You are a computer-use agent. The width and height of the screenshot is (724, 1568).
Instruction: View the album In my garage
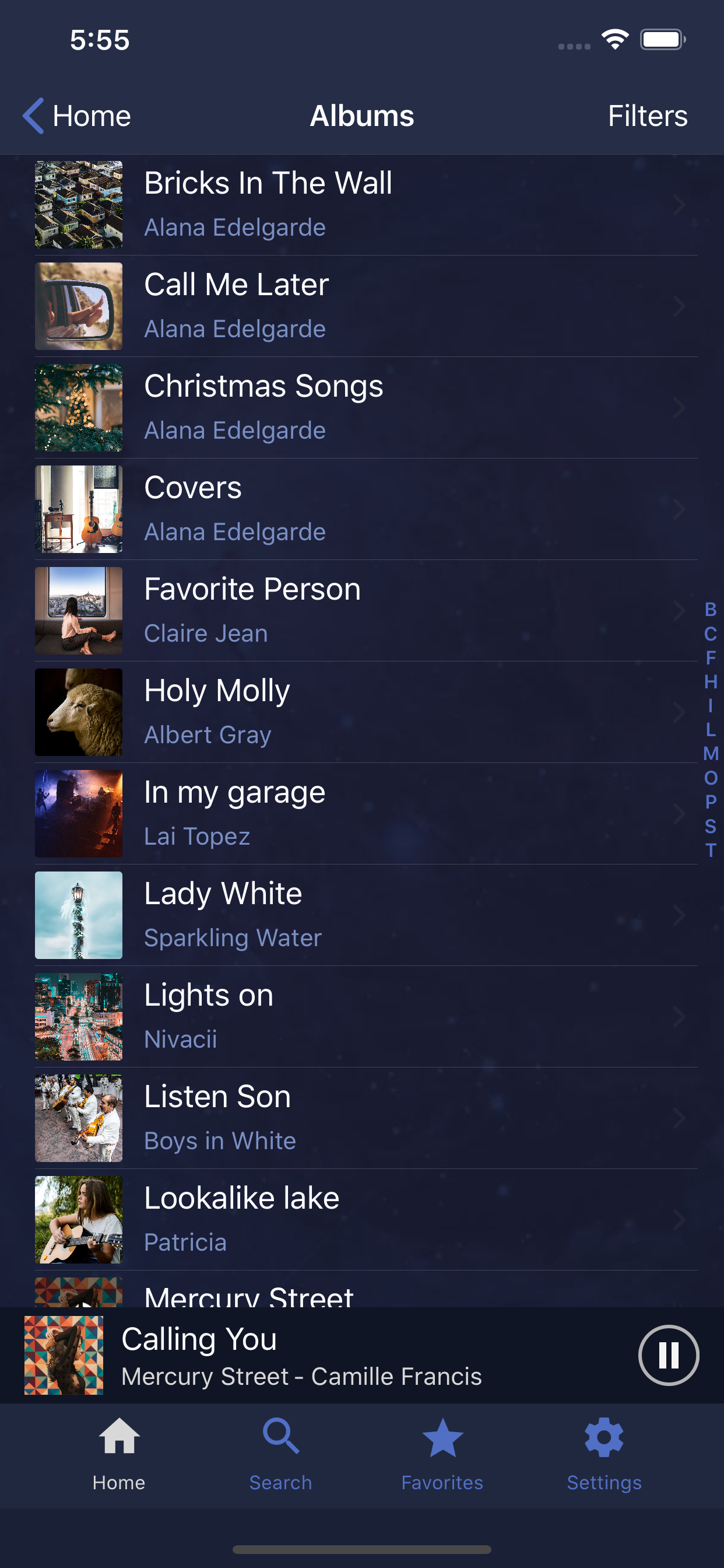tap(365, 814)
